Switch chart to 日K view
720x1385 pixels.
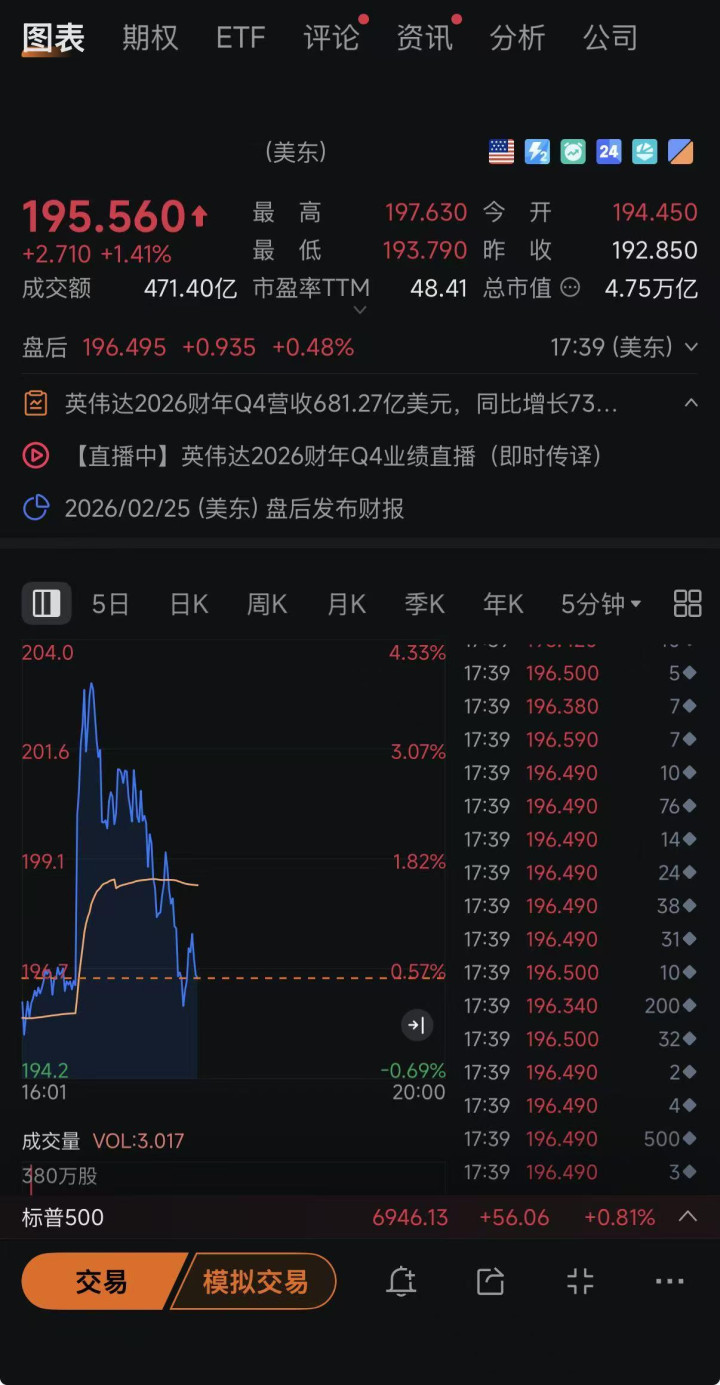tap(189, 604)
